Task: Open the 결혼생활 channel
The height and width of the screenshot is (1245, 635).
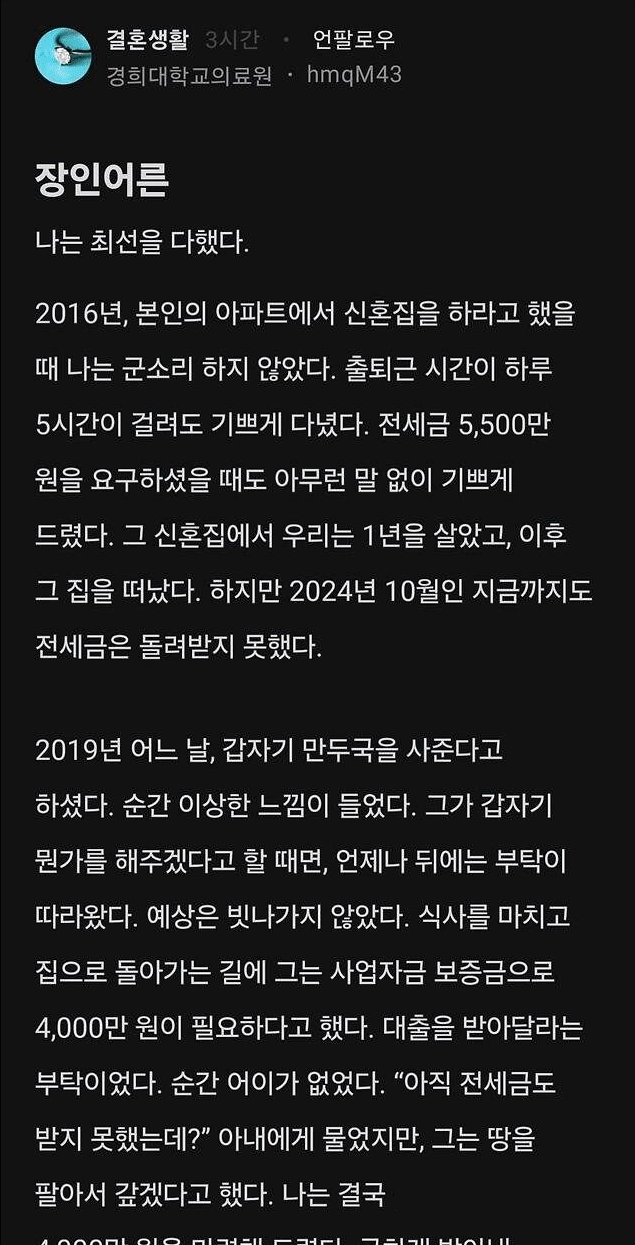Action: (147, 39)
